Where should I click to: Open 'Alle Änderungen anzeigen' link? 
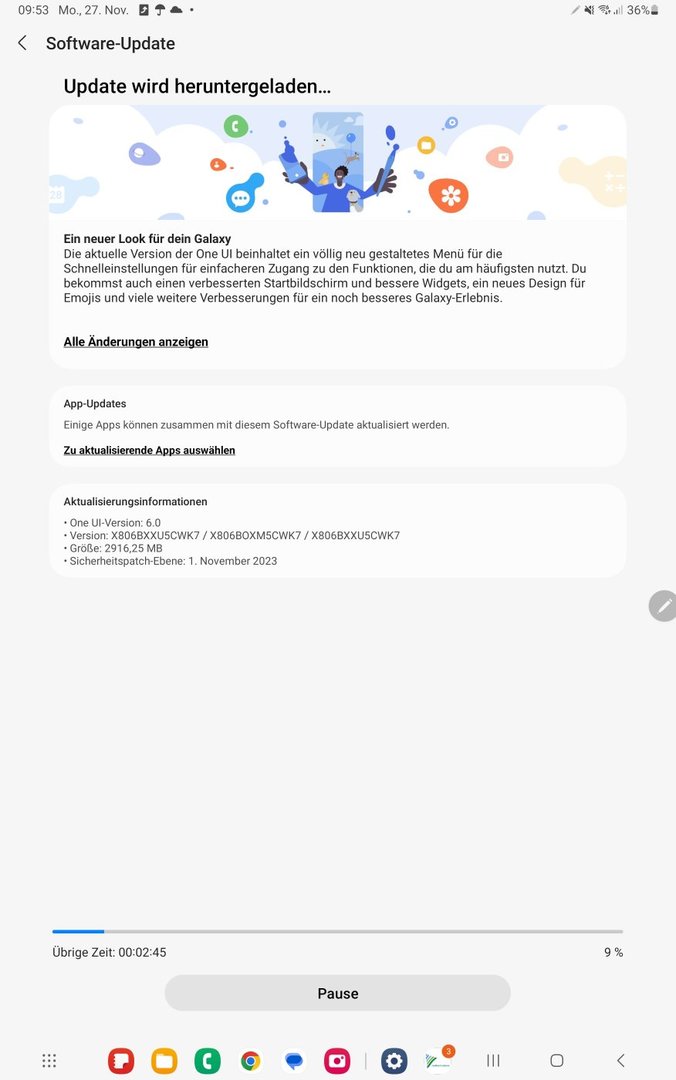click(x=136, y=342)
